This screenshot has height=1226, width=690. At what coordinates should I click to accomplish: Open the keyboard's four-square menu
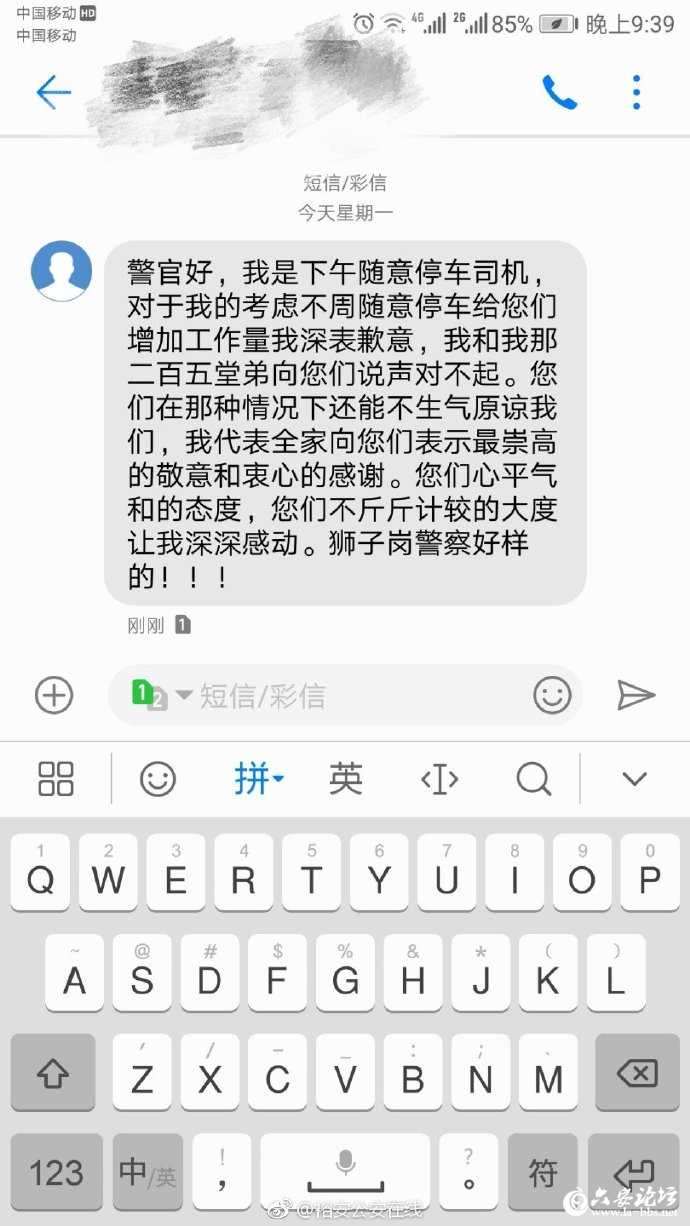(56, 779)
